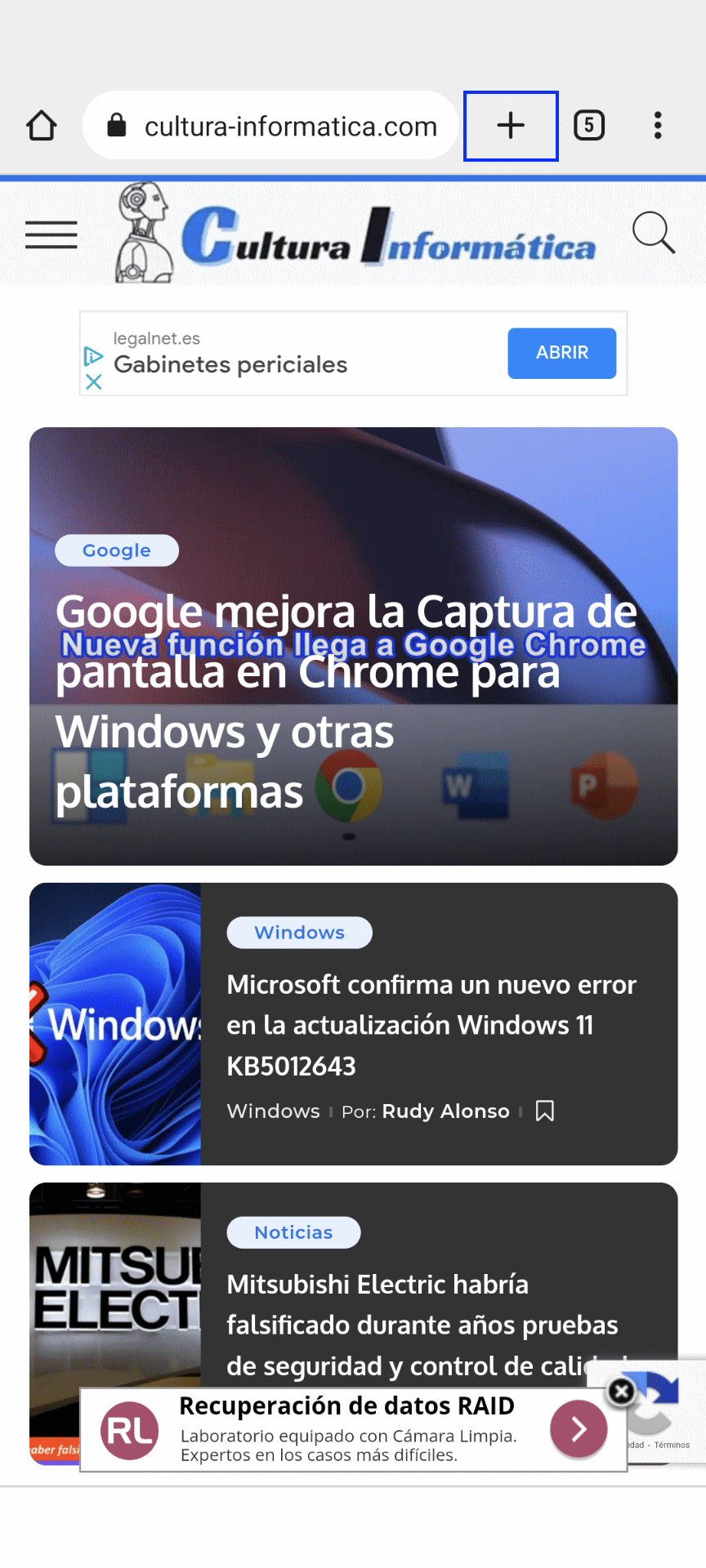Open a new tab with plus icon
Screen dimensions: 706x1568
coord(511,126)
